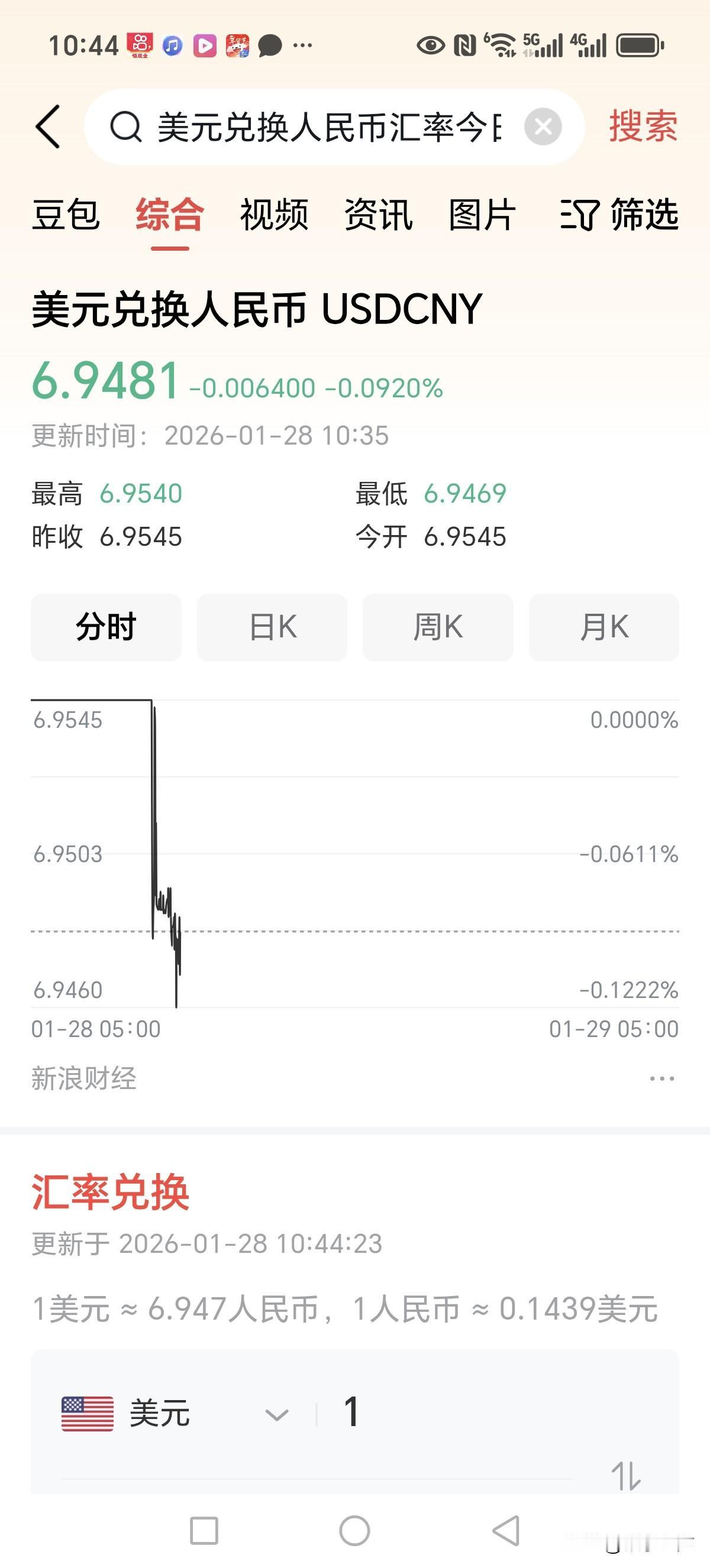Select the 周K chart view

point(437,627)
